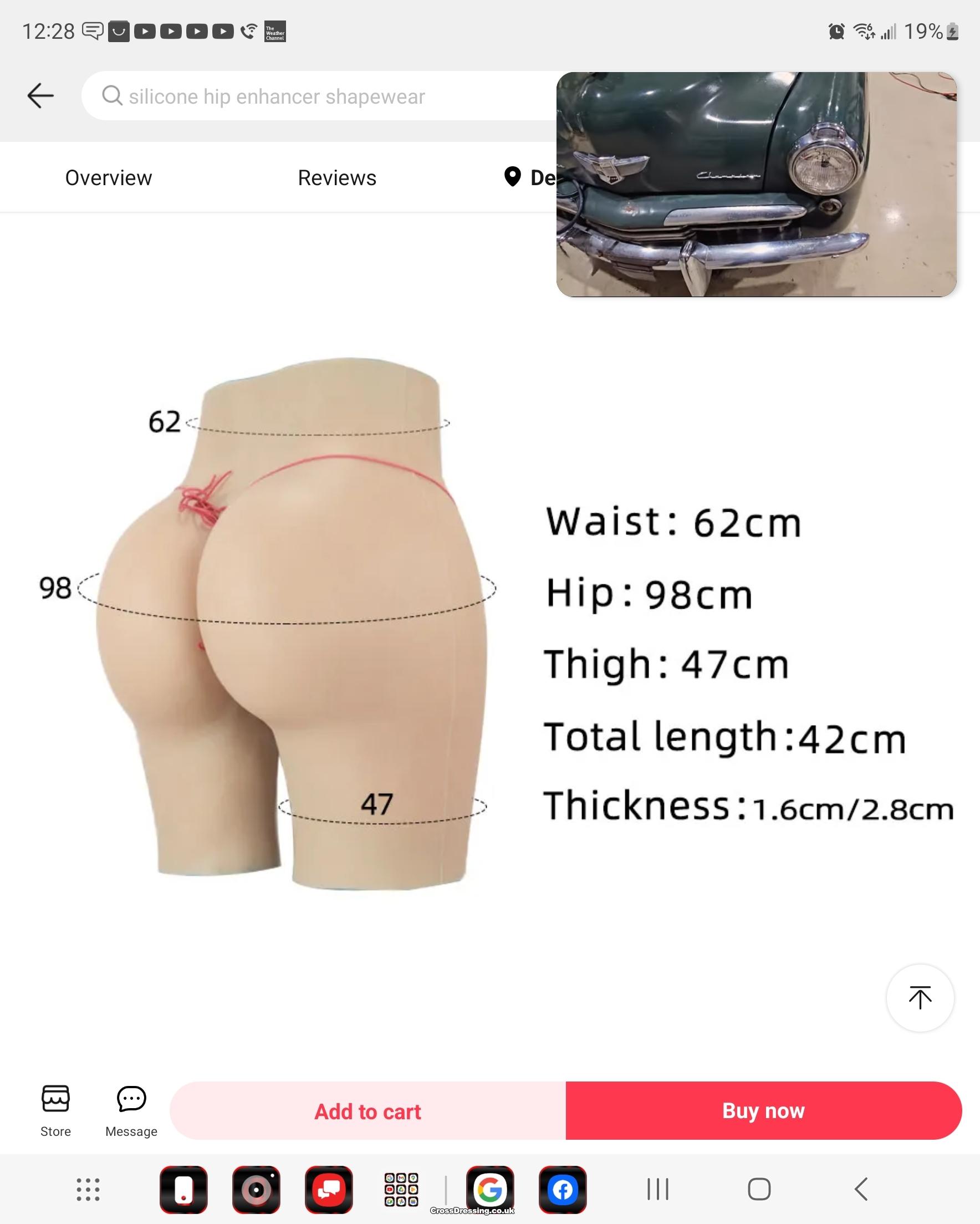Switch to the Overview tab
Viewport: 980px width, 1224px height.
109,178
